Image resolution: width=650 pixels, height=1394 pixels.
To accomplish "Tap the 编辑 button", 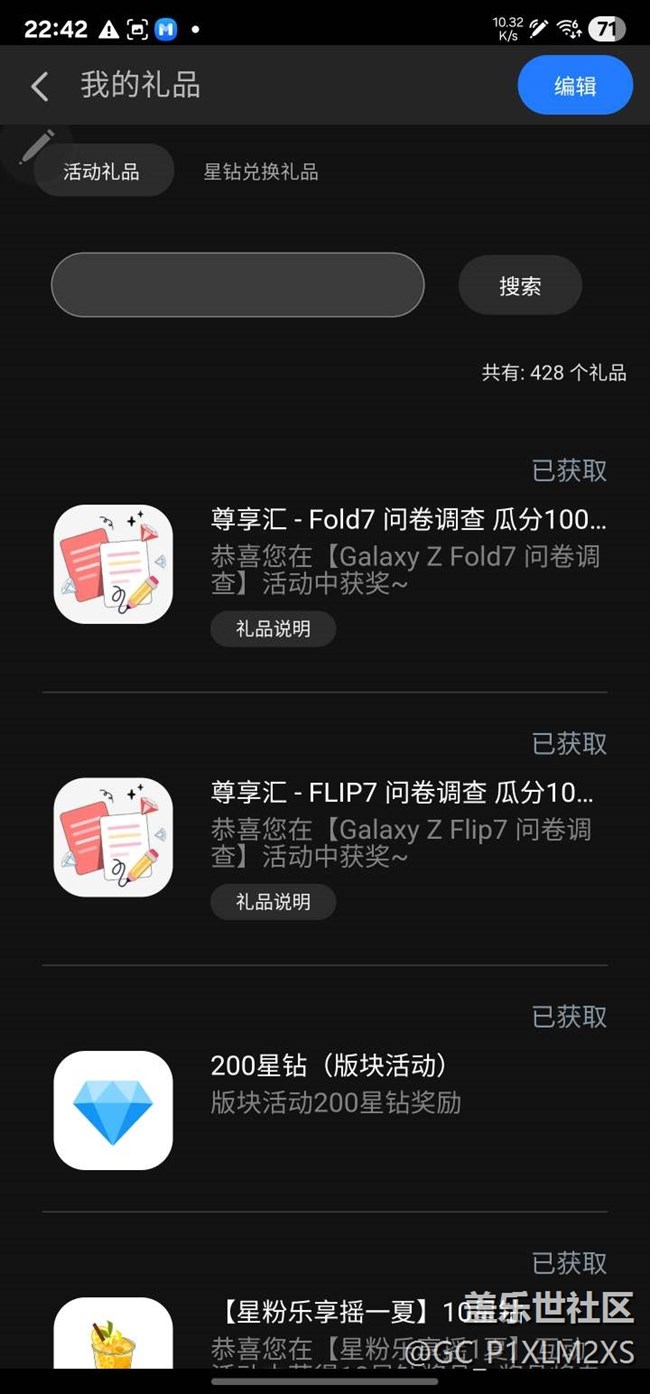I will [575, 86].
